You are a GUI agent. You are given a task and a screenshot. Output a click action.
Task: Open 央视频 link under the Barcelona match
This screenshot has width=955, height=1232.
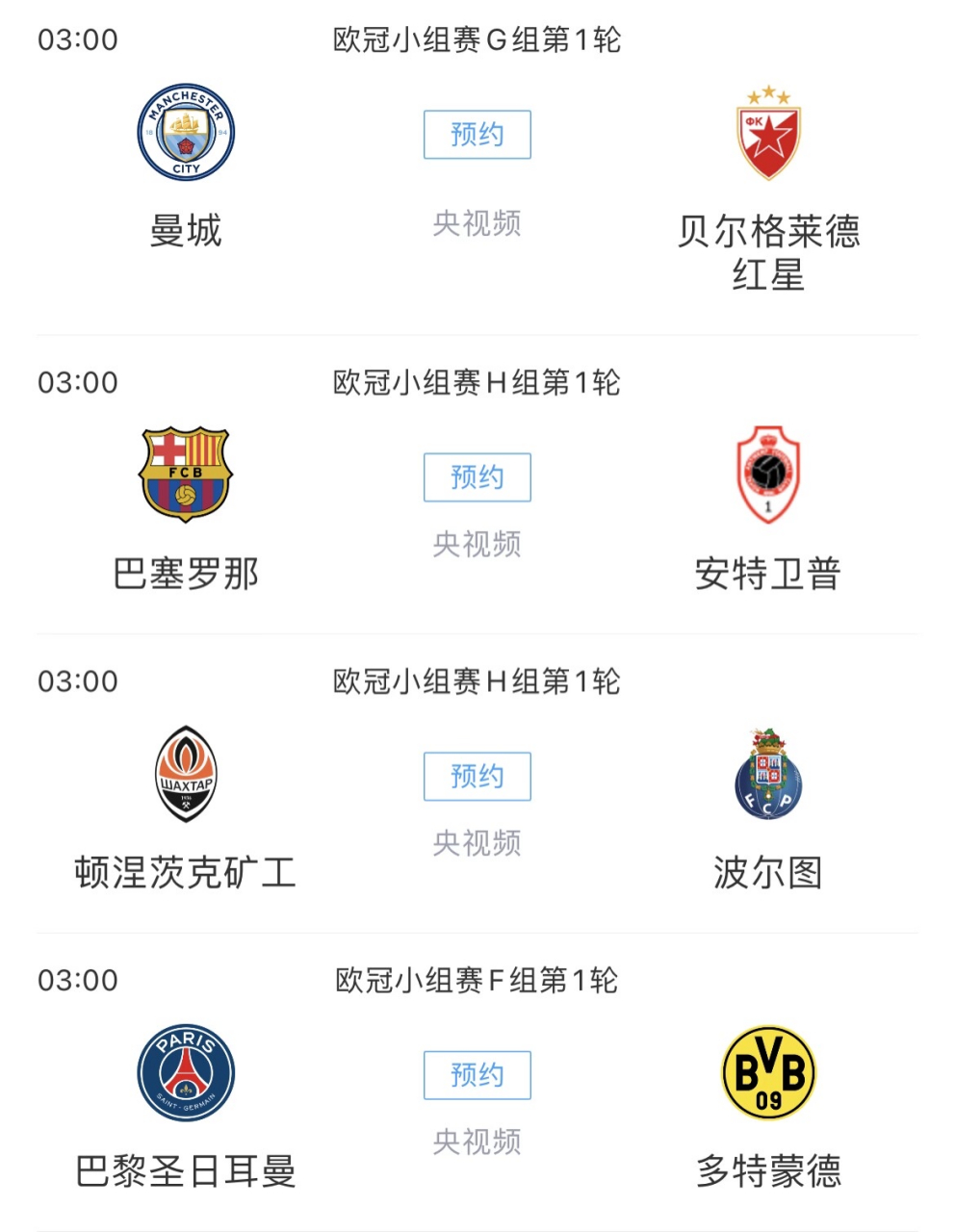477,544
